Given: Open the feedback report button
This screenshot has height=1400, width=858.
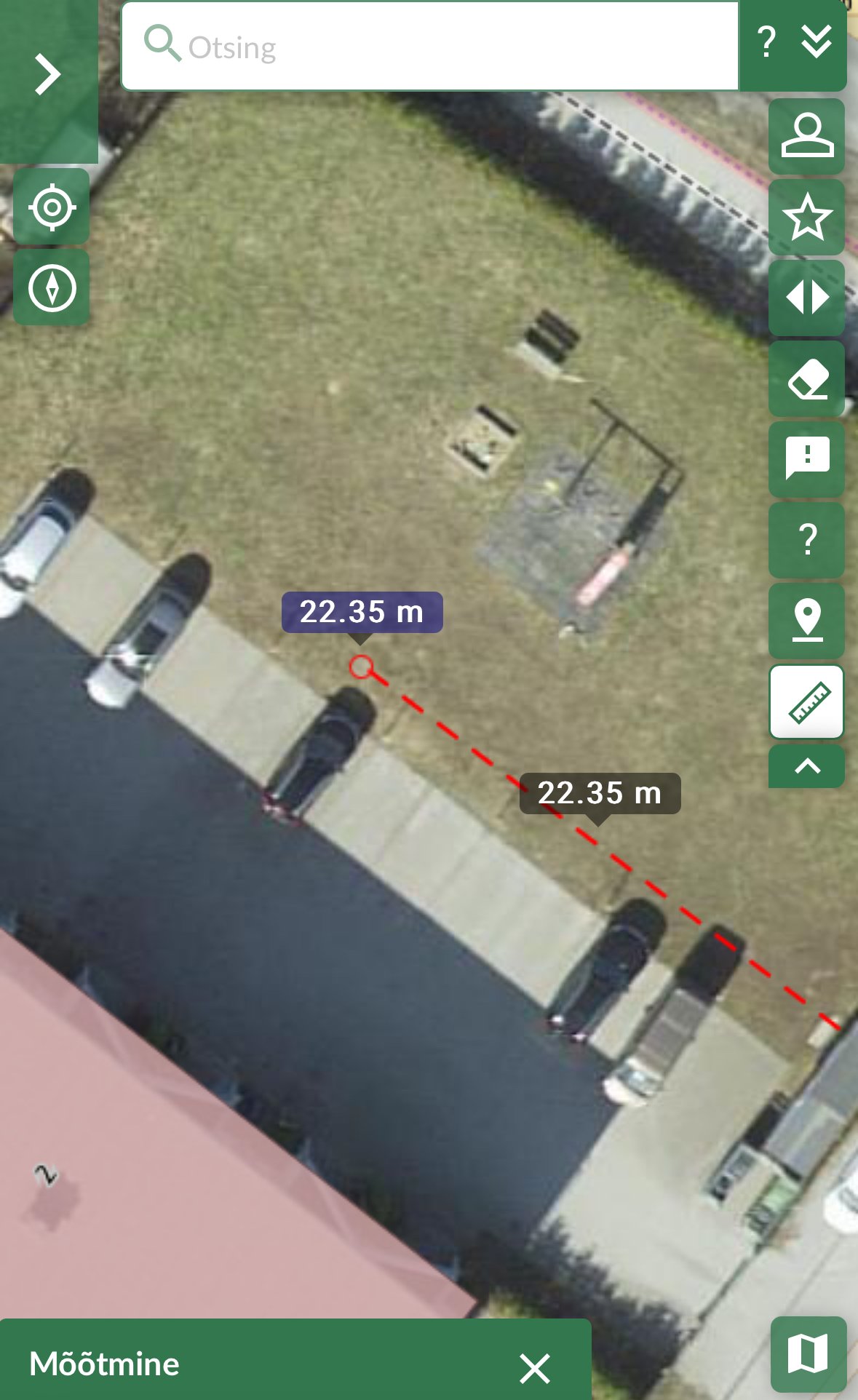Looking at the screenshot, I should [x=807, y=458].
